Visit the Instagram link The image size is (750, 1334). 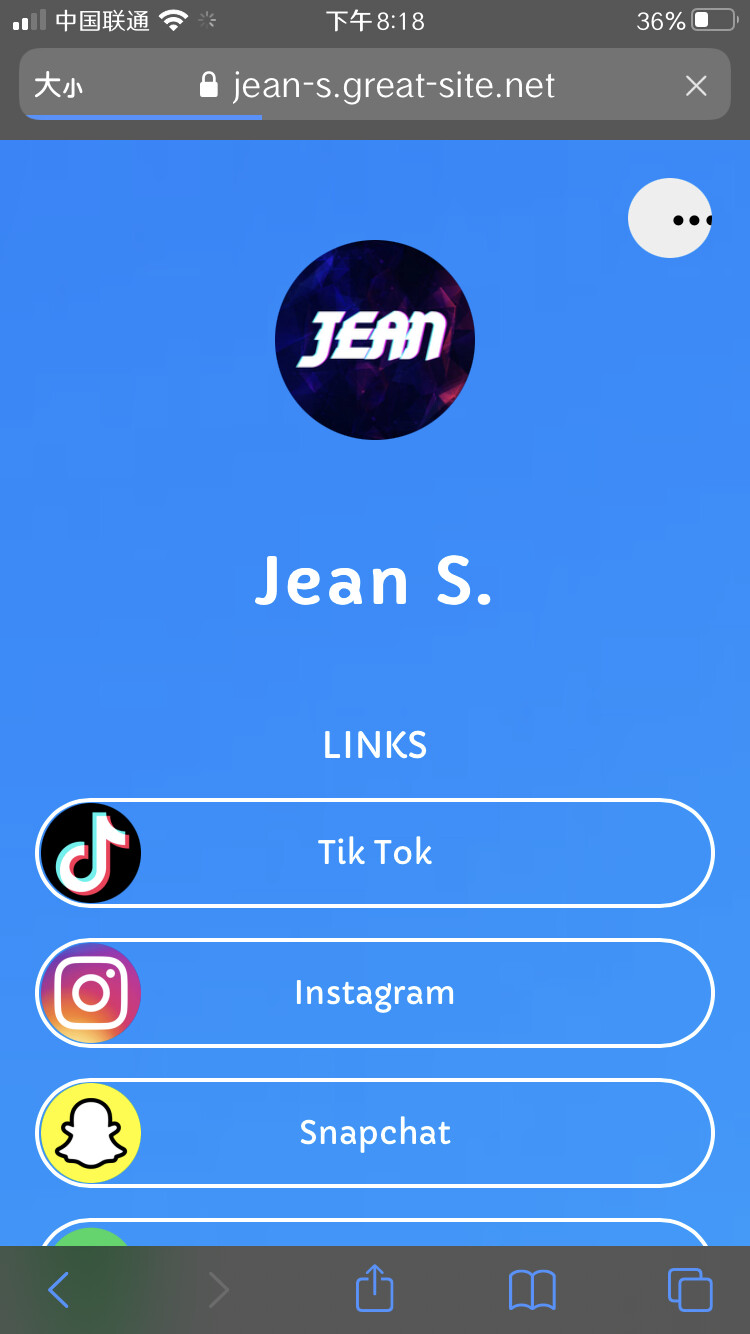375,993
